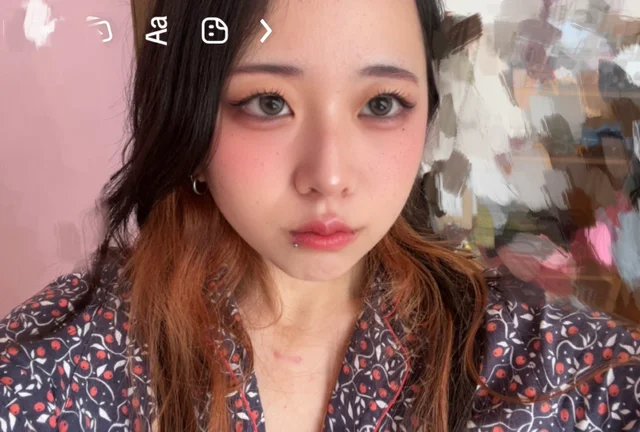Open the sticker picker
Image resolution: width=640 pixels, height=432 pixels.
(x=214, y=31)
